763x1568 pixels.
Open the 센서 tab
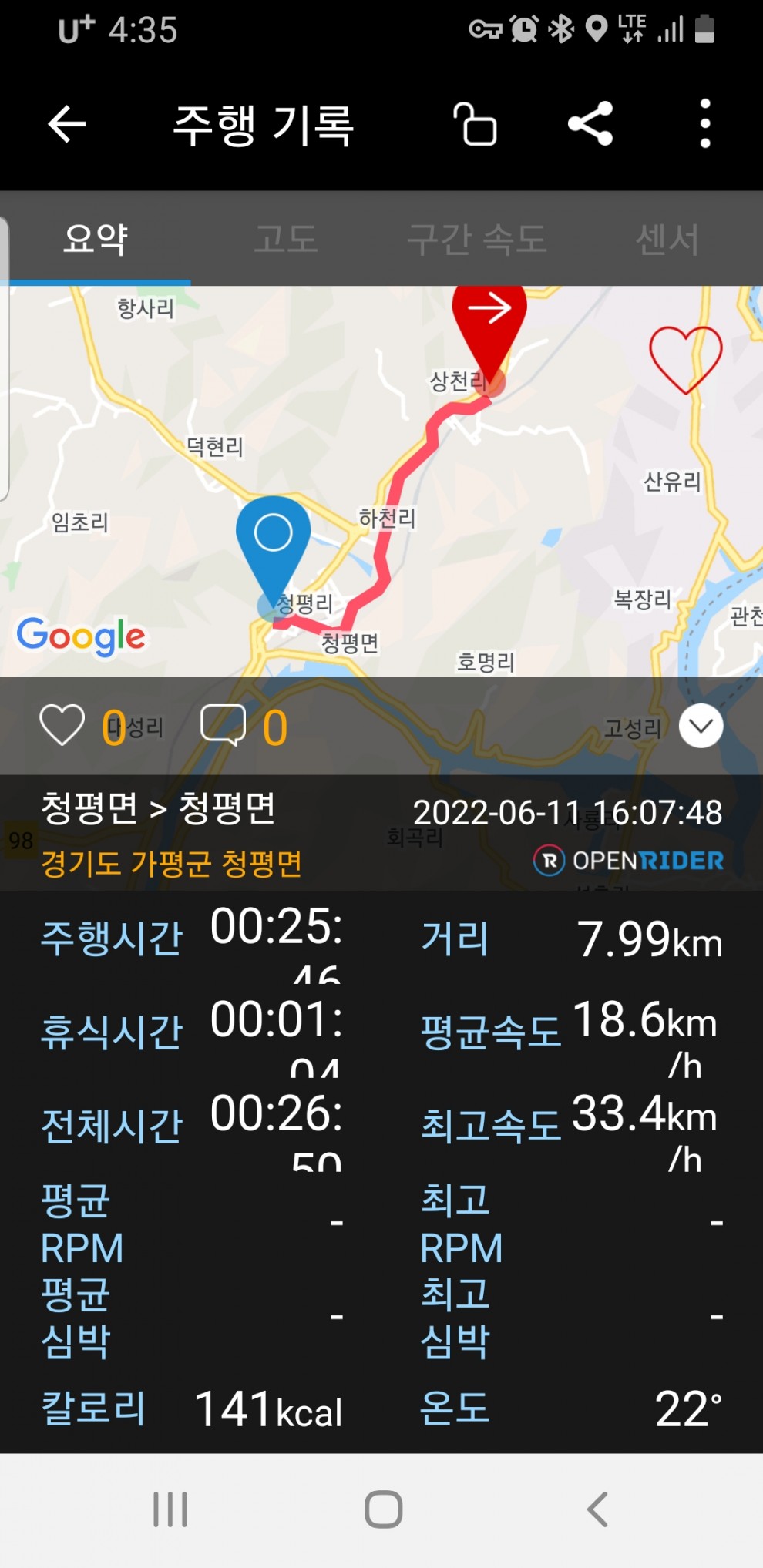click(x=667, y=239)
